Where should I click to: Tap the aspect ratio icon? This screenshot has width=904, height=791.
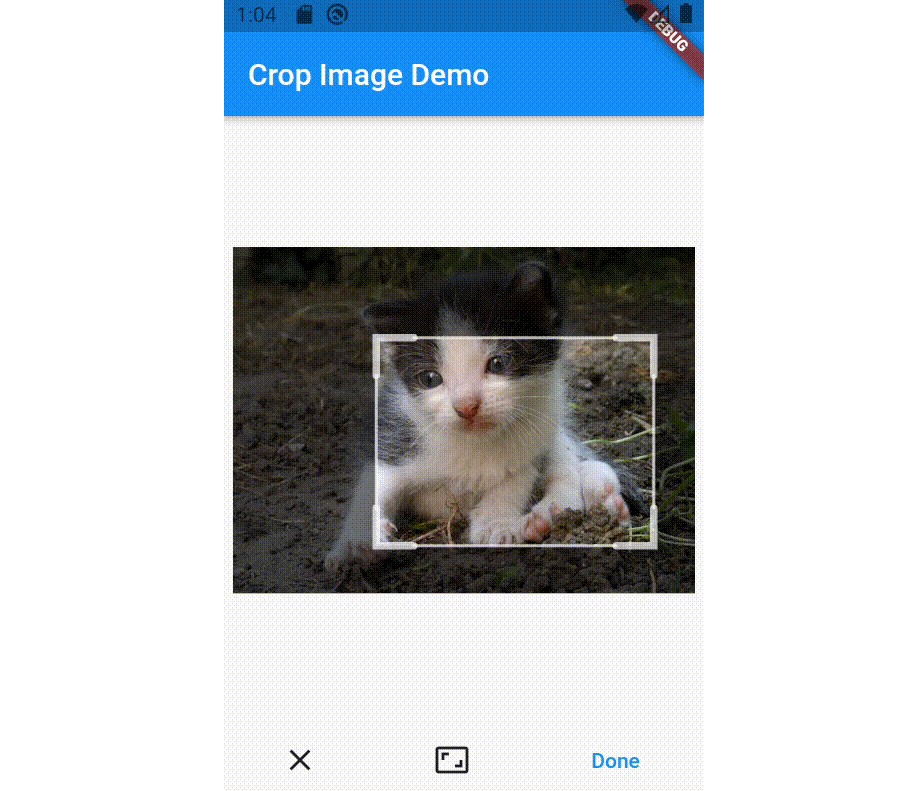point(452,760)
